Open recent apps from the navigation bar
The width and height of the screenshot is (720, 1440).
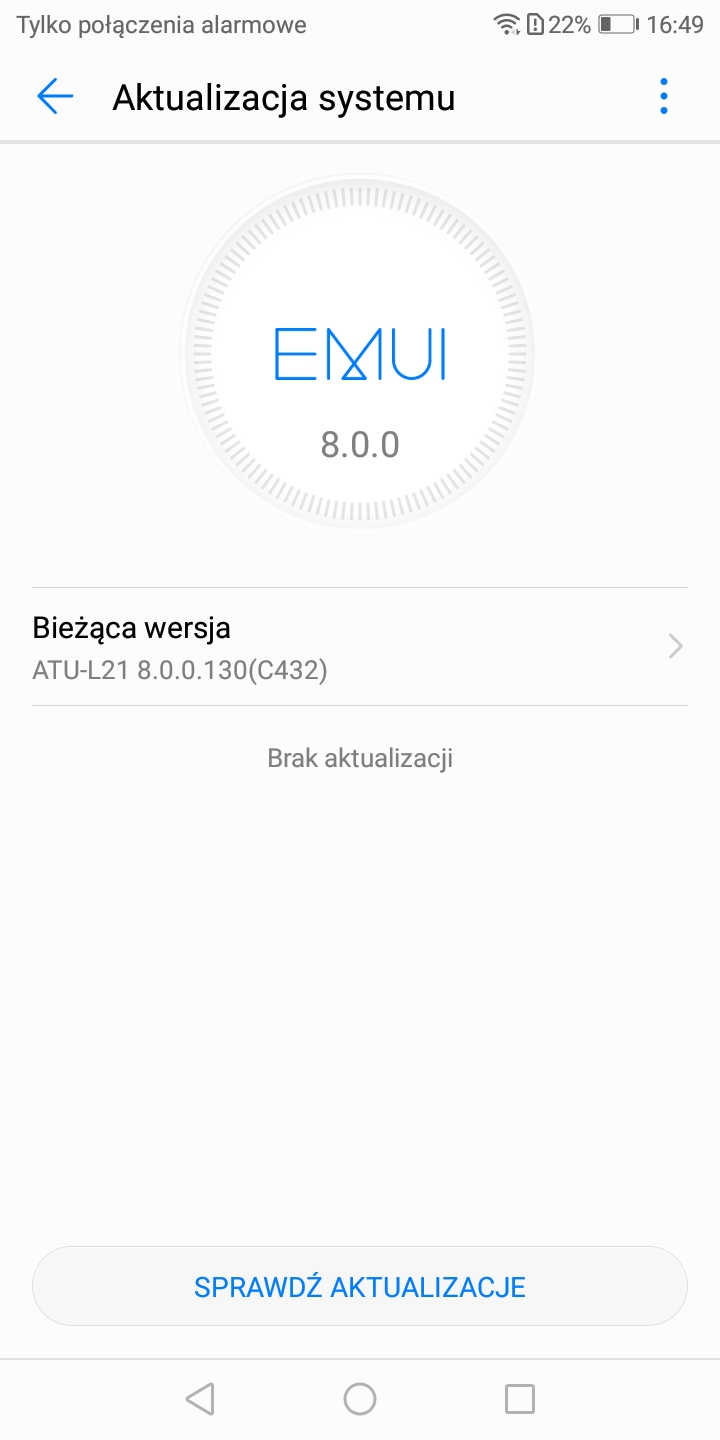click(520, 1399)
